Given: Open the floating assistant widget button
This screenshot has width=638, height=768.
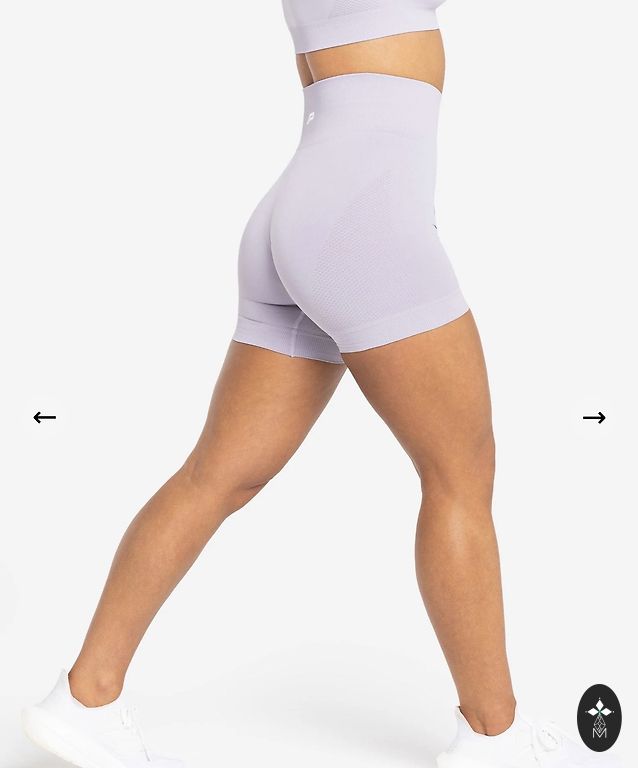Looking at the screenshot, I should coord(599,717).
